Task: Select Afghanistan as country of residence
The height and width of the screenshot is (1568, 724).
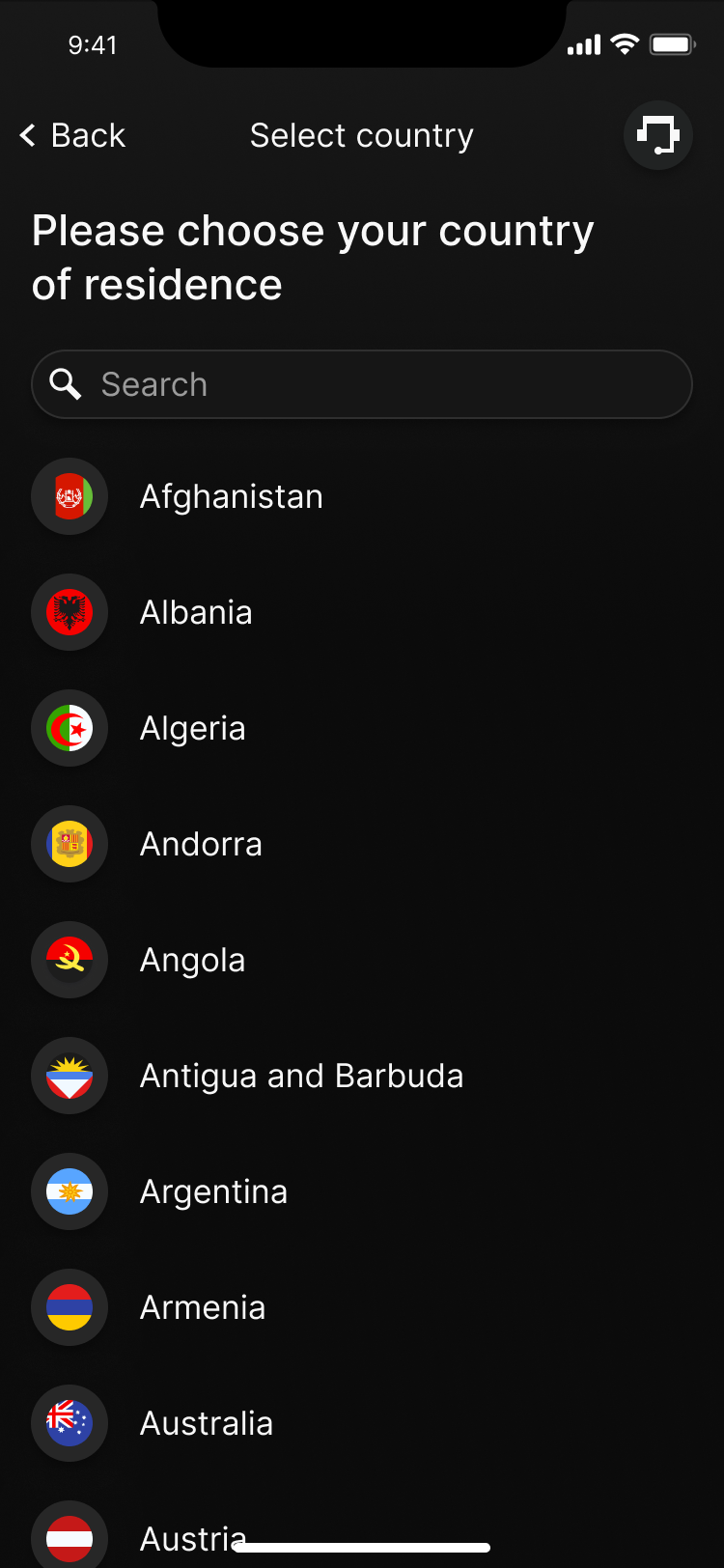Action: pos(232,496)
